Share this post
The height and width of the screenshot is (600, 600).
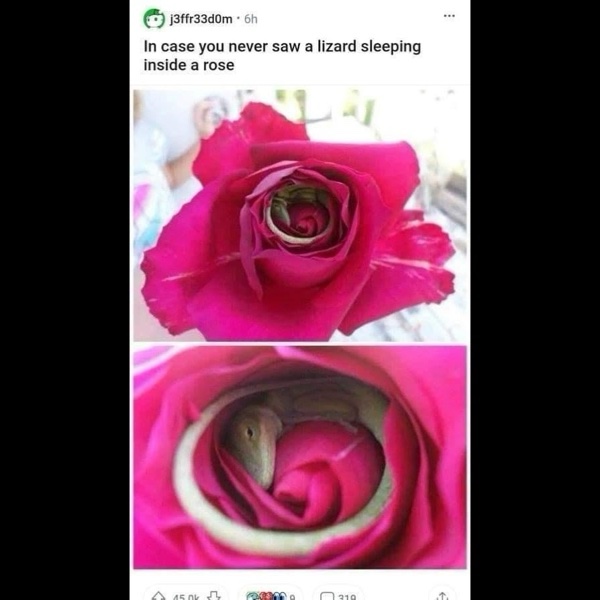tap(443, 595)
